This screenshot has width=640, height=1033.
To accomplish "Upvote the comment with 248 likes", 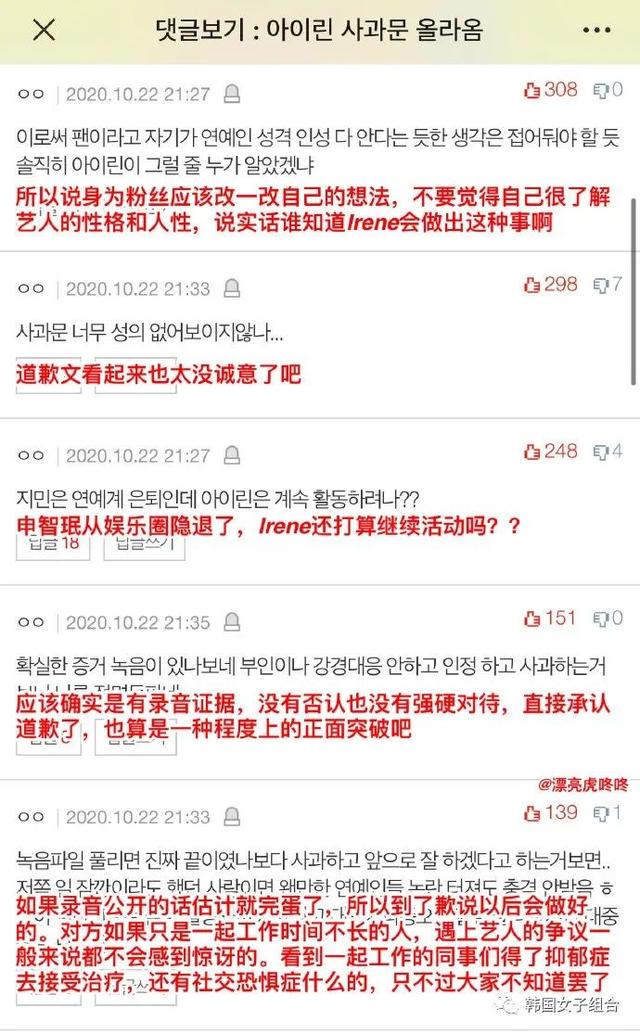I will pyautogui.click(x=532, y=452).
